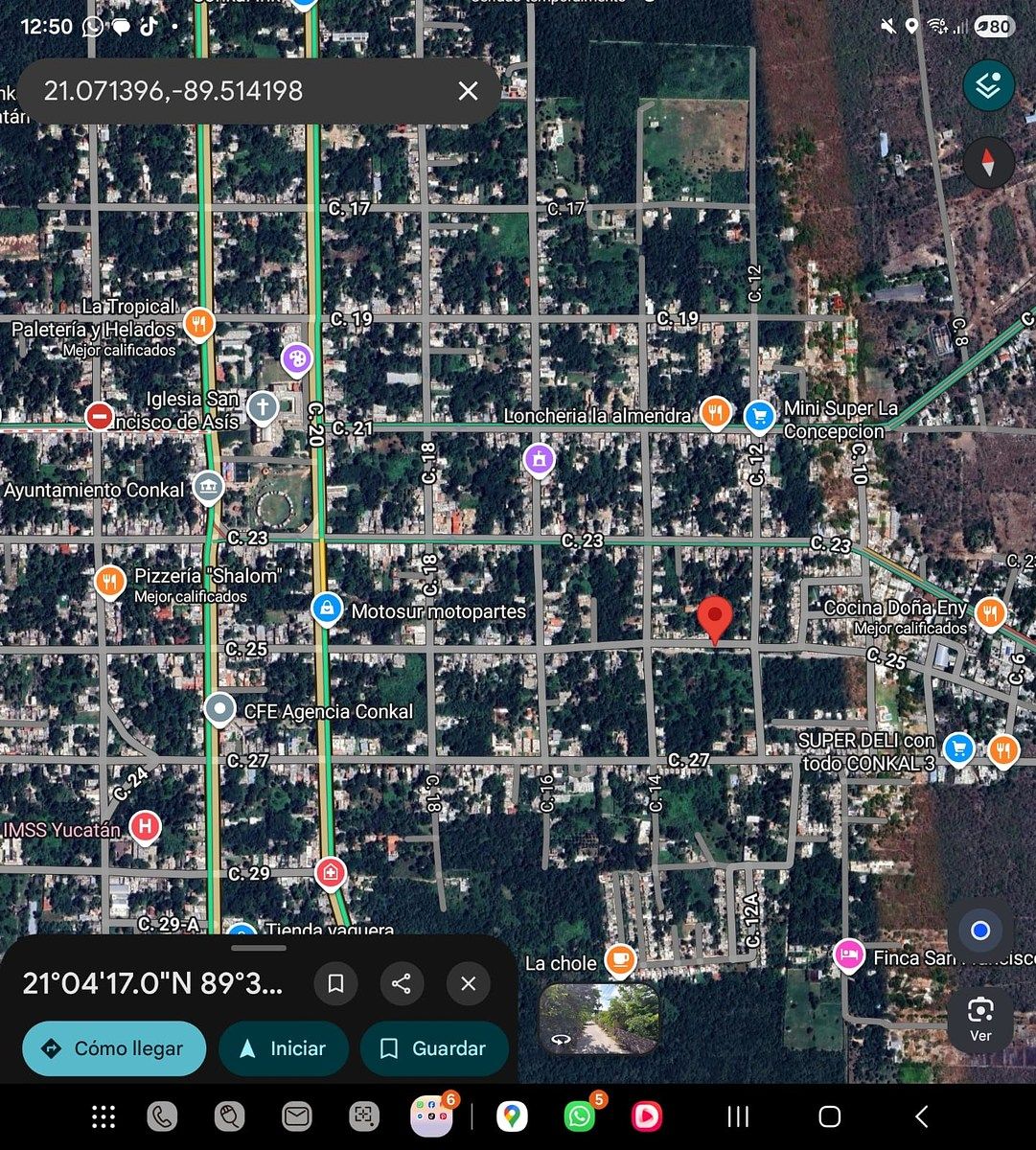Screen dimensions: 1036x1150
Task: Select the IMSS Yucatán hospital marker
Action: tap(145, 826)
